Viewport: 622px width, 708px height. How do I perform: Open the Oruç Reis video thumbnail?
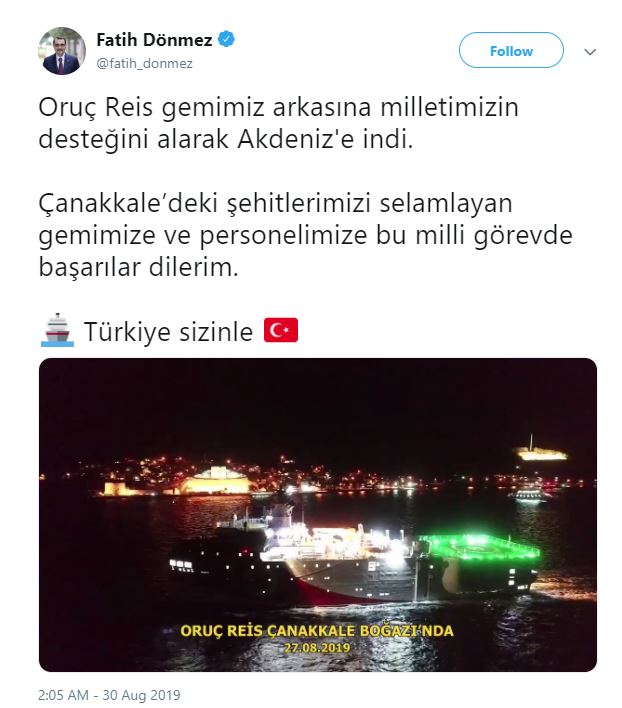(318, 514)
